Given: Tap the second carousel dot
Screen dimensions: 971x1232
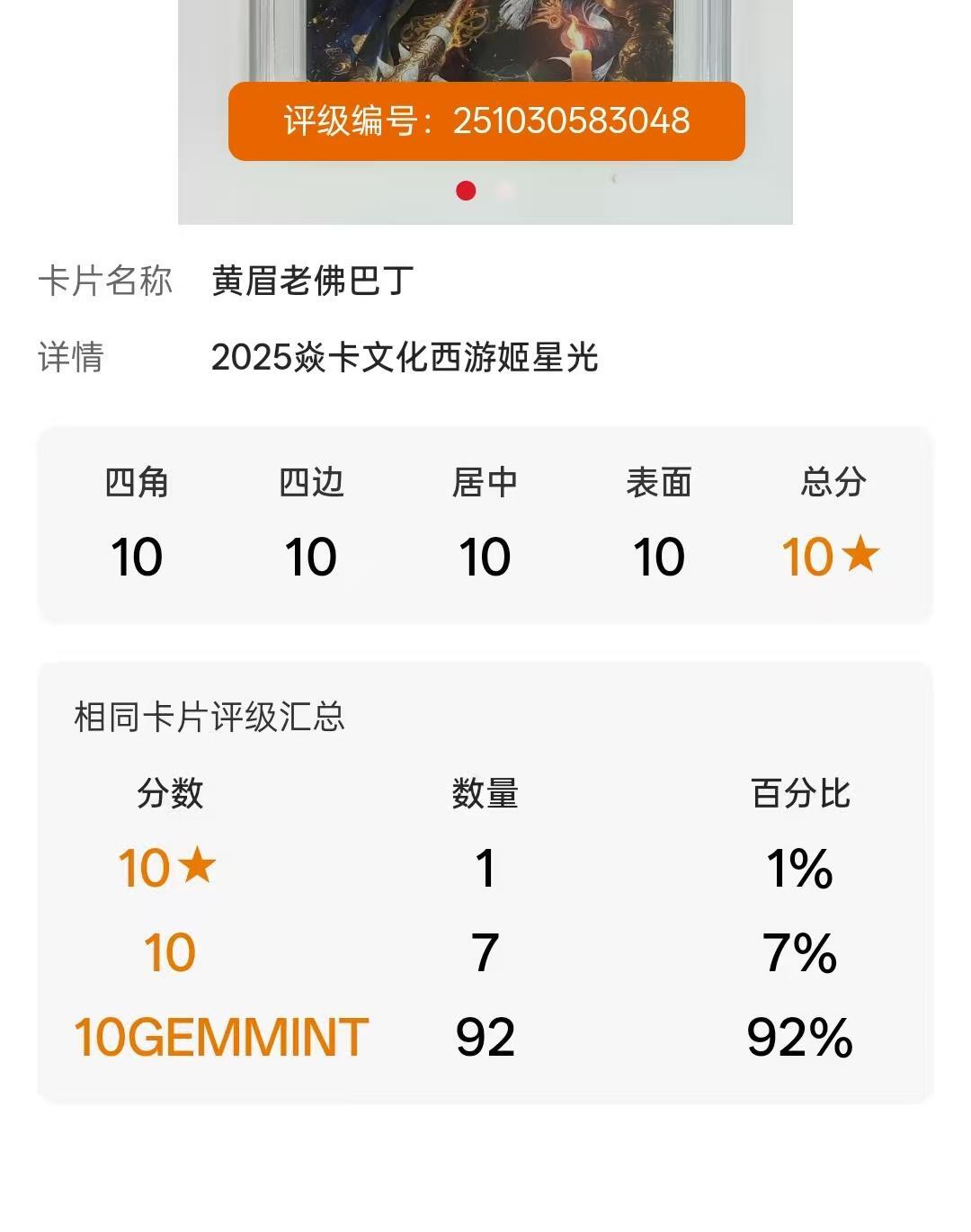Looking at the screenshot, I should 505,192.
